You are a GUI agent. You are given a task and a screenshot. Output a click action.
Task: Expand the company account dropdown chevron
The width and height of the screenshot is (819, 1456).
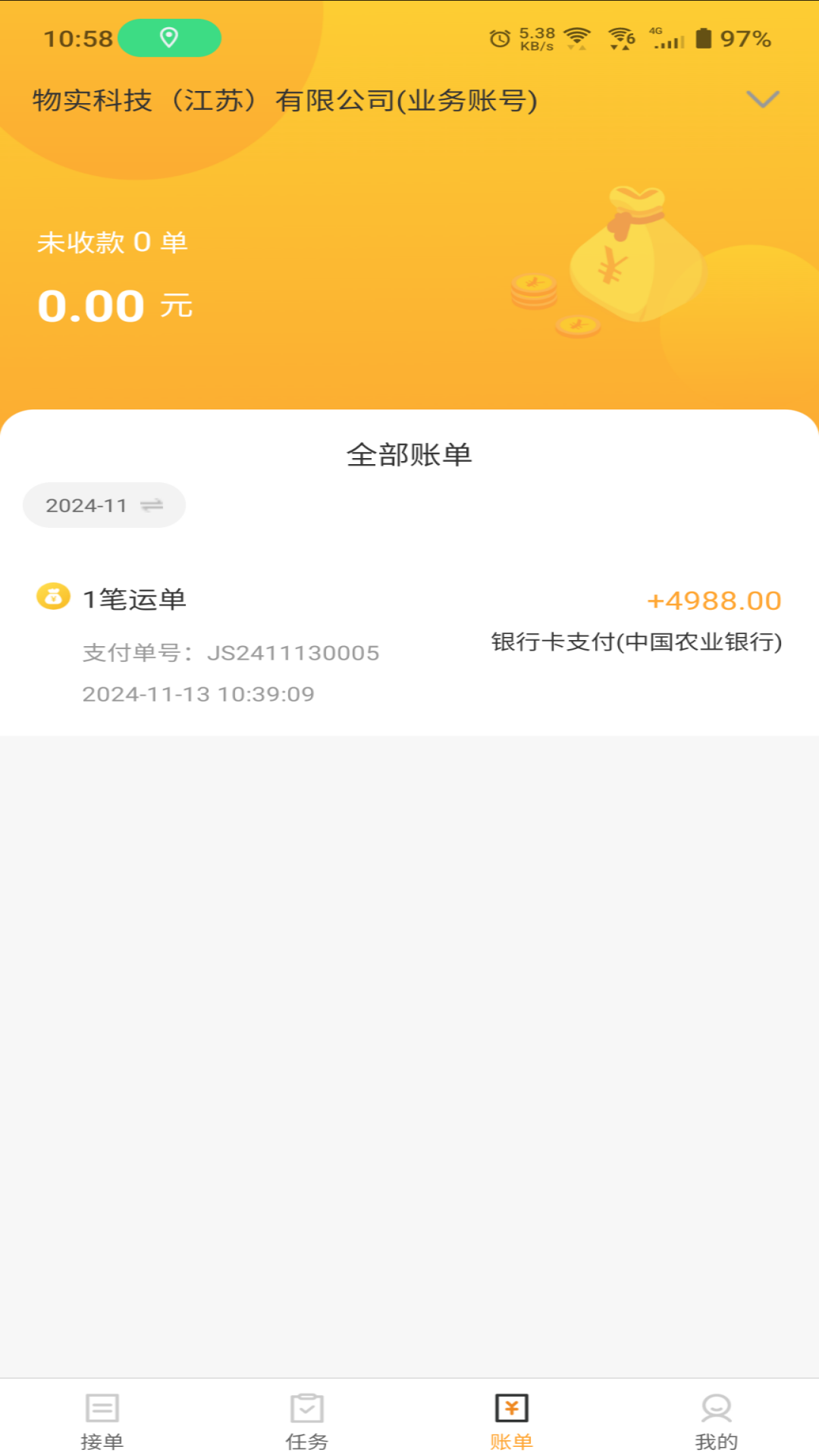point(762,99)
